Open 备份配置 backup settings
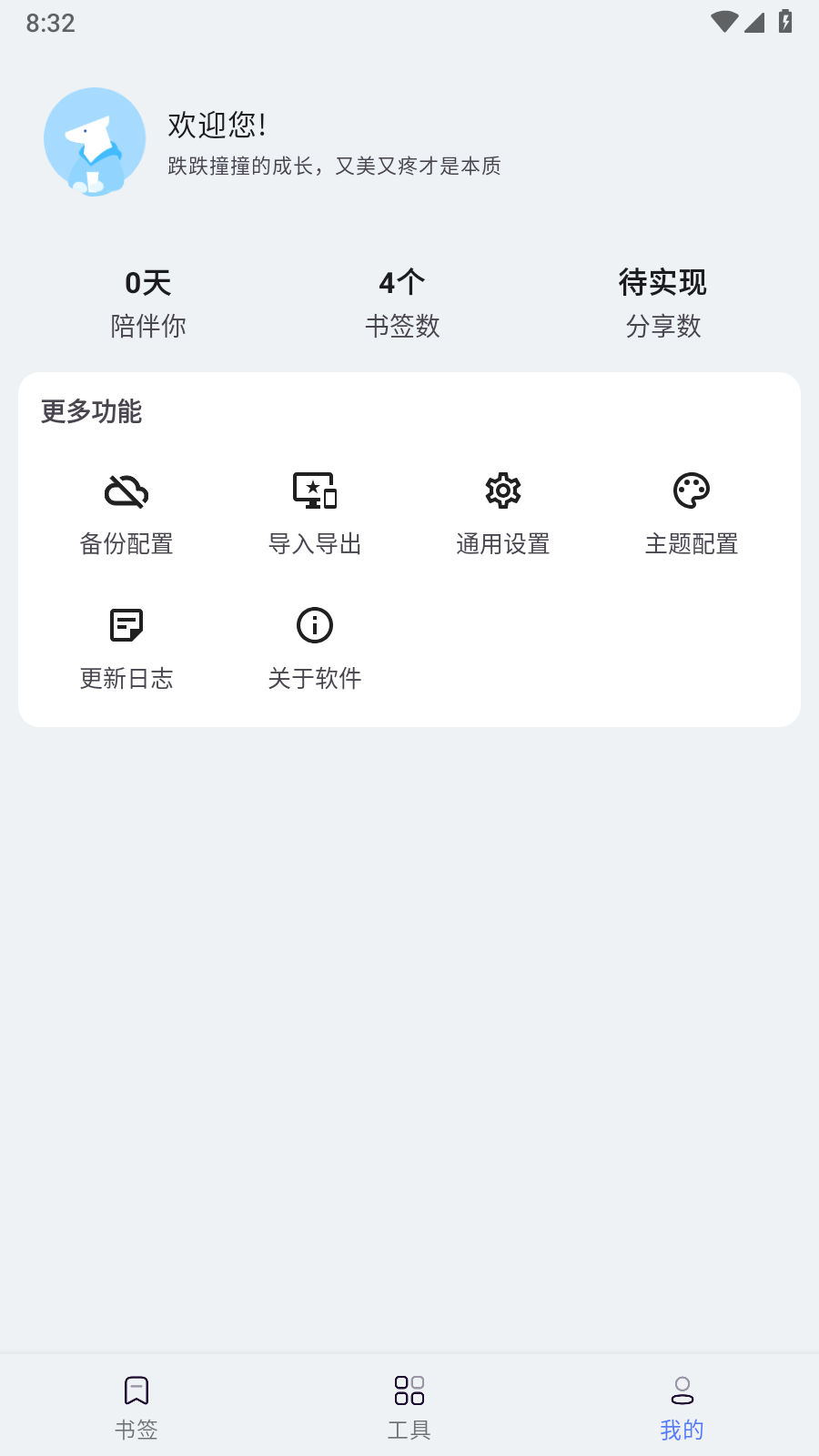The image size is (819, 1456). [x=126, y=513]
